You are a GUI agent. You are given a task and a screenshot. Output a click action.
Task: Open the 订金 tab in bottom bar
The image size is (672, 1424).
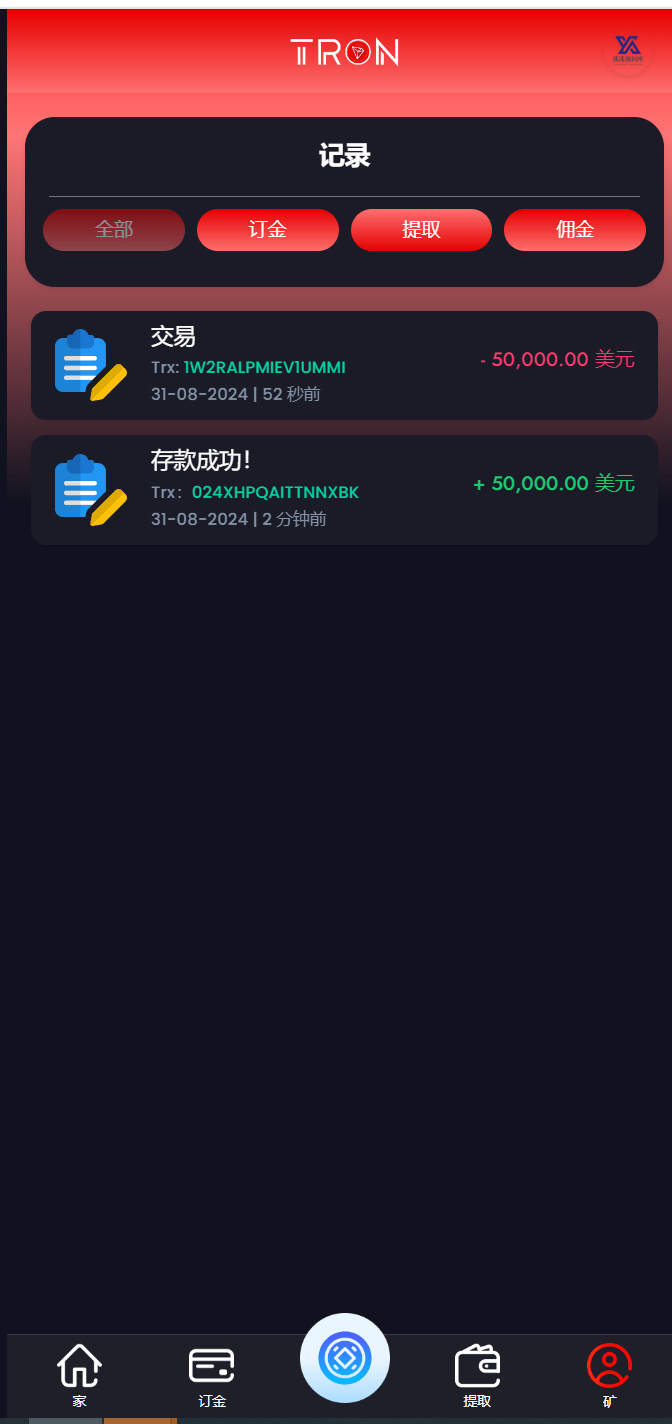coord(212,1374)
